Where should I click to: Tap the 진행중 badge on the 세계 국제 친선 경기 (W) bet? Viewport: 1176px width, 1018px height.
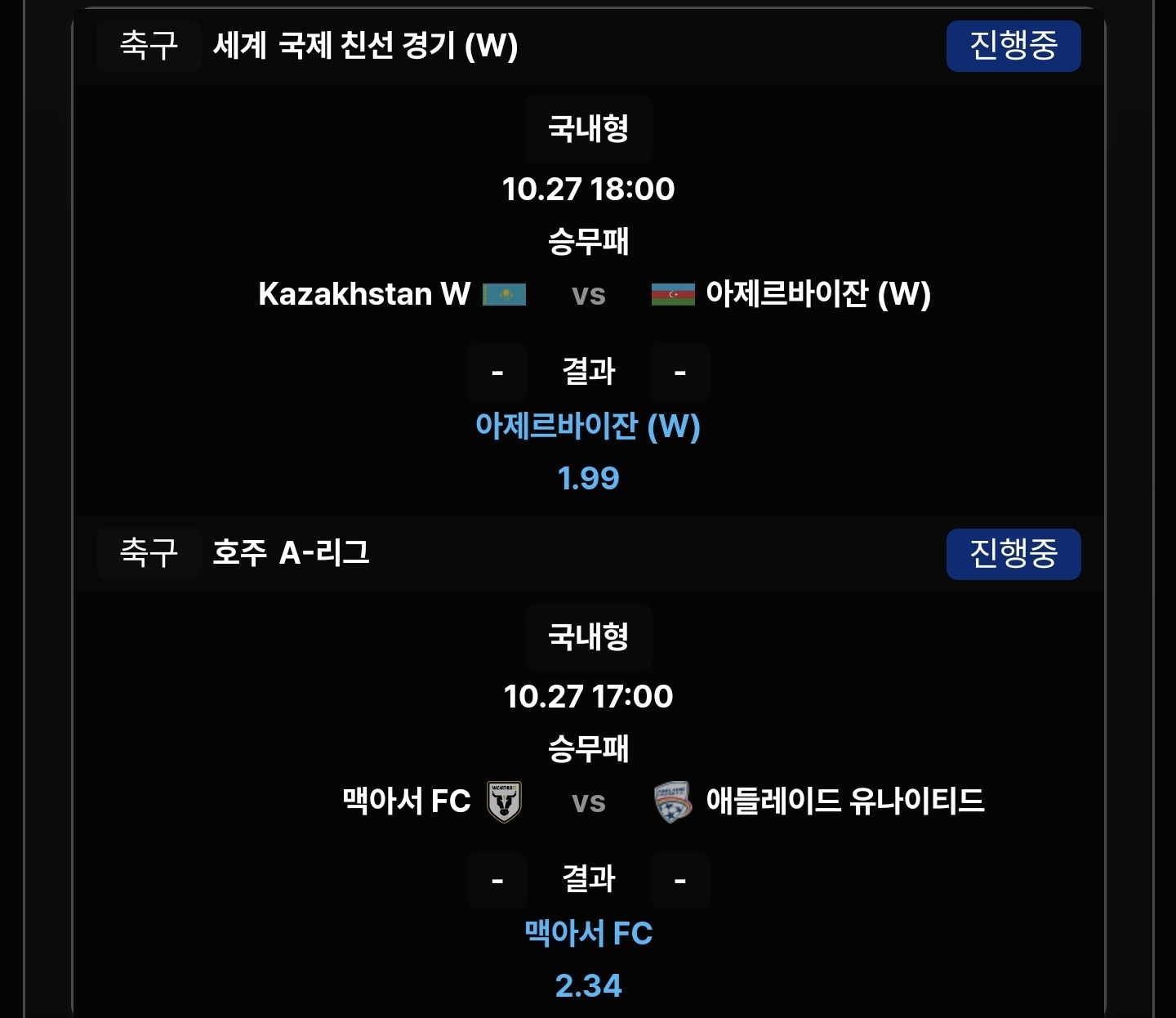point(1013,46)
